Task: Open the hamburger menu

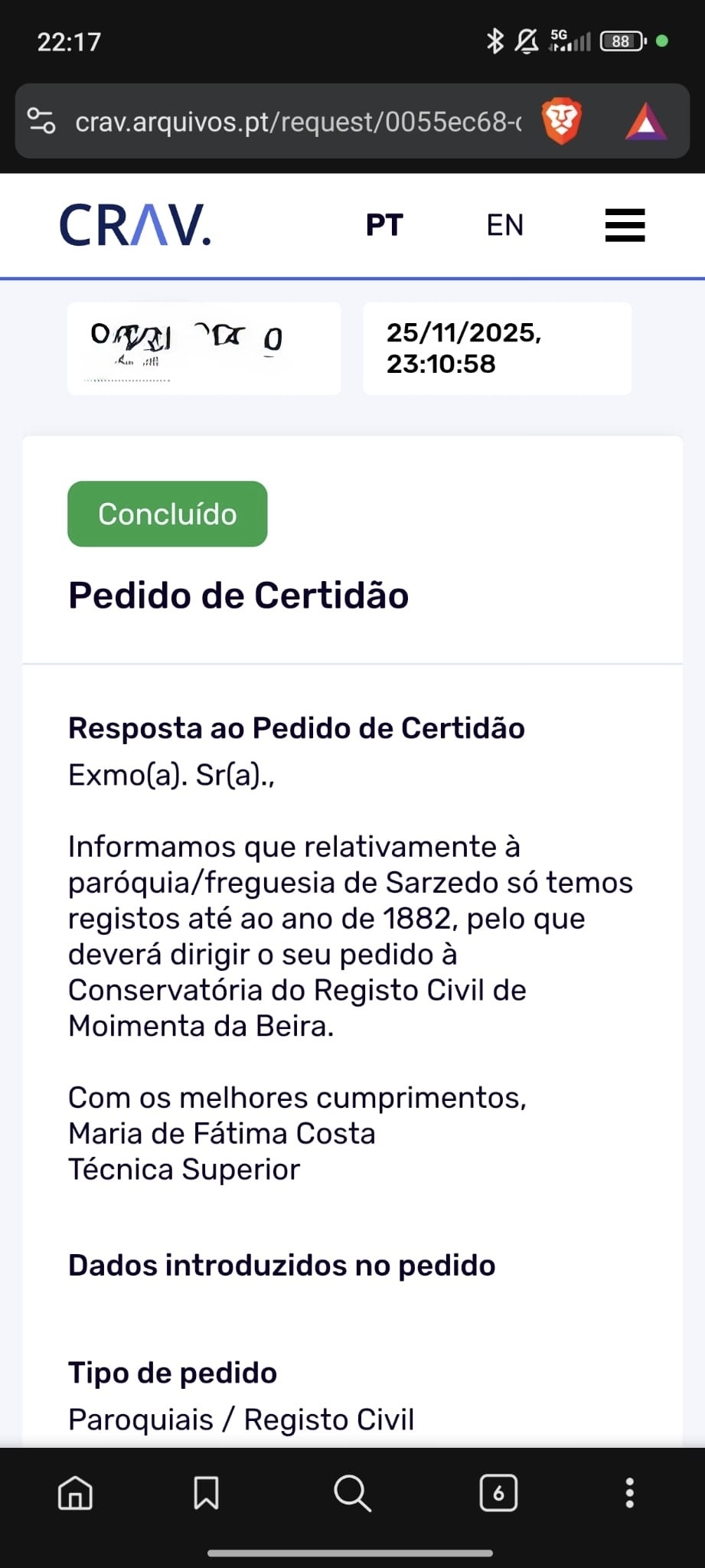Action: (625, 225)
